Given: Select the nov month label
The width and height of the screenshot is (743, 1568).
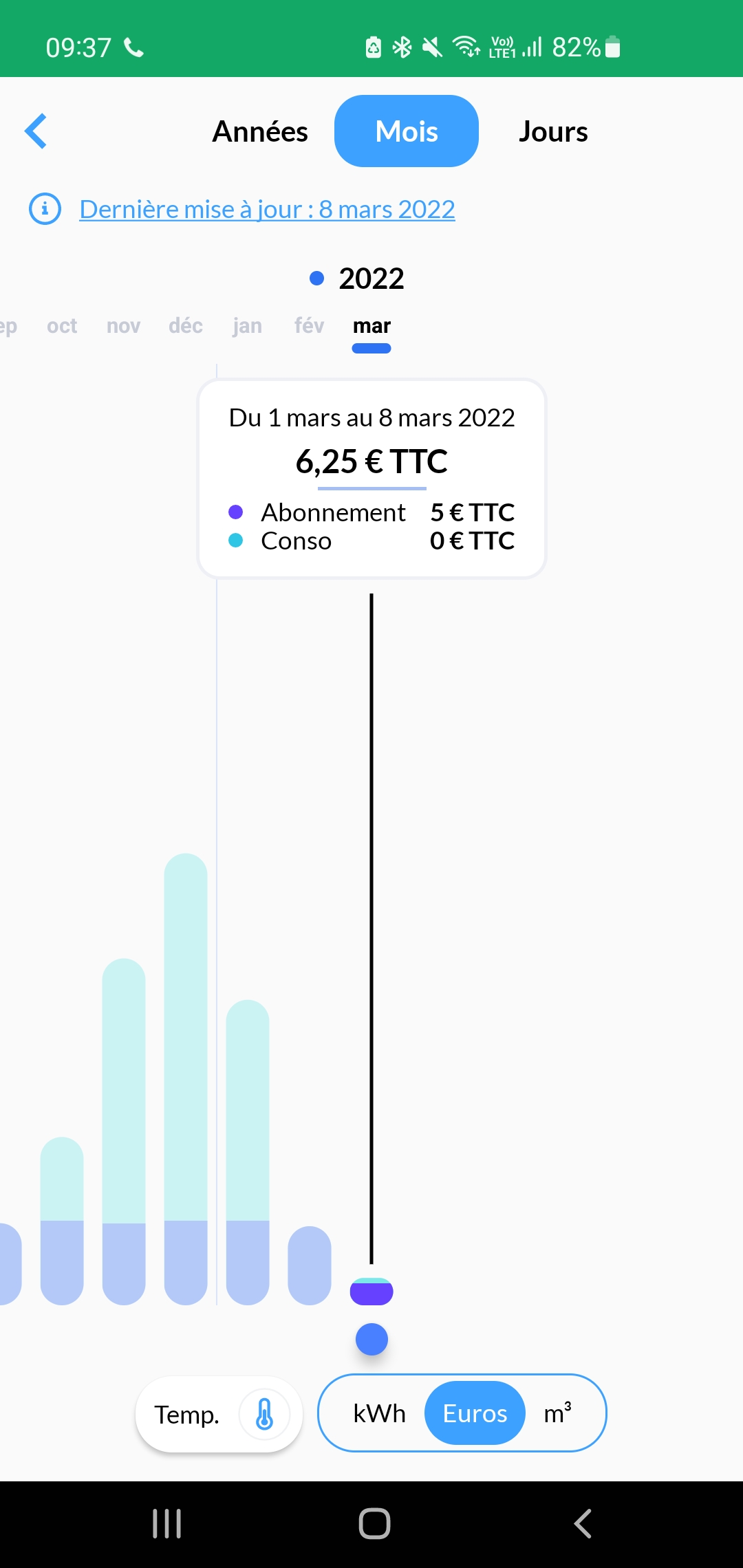Looking at the screenshot, I should coord(124,326).
